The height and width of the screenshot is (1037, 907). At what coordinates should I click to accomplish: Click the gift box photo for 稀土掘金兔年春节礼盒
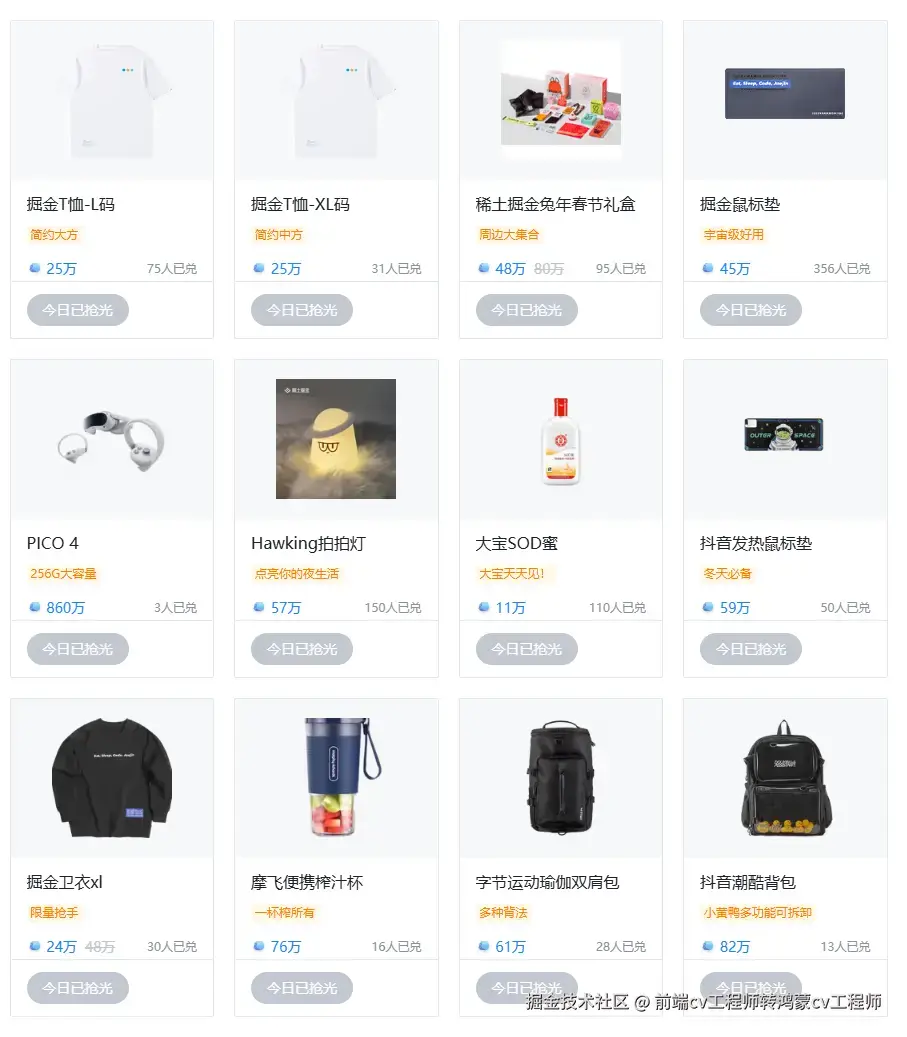(560, 95)
